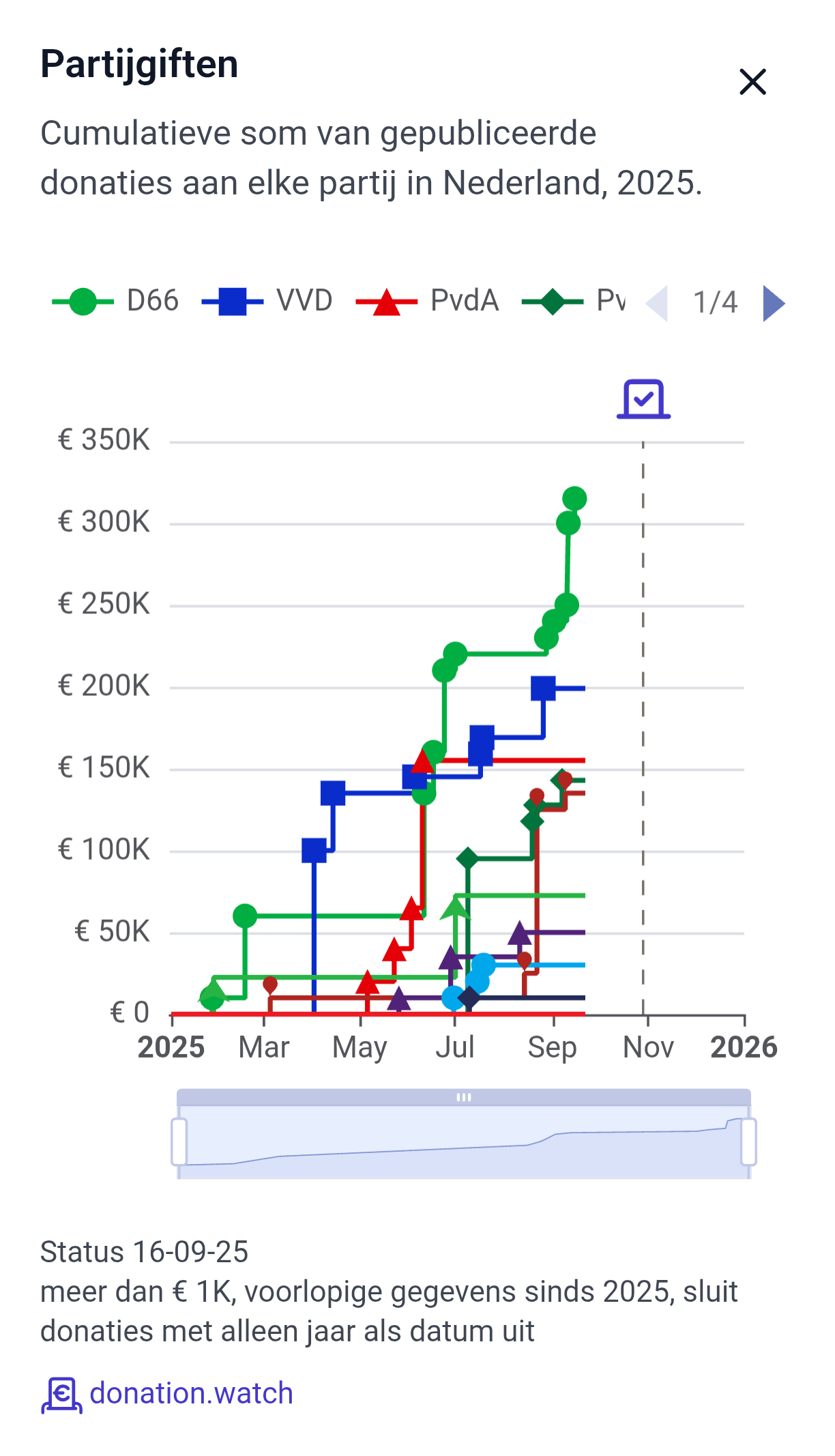835x1456 pixels.
Task: Go to next legend page
Action: click(774, 303)
